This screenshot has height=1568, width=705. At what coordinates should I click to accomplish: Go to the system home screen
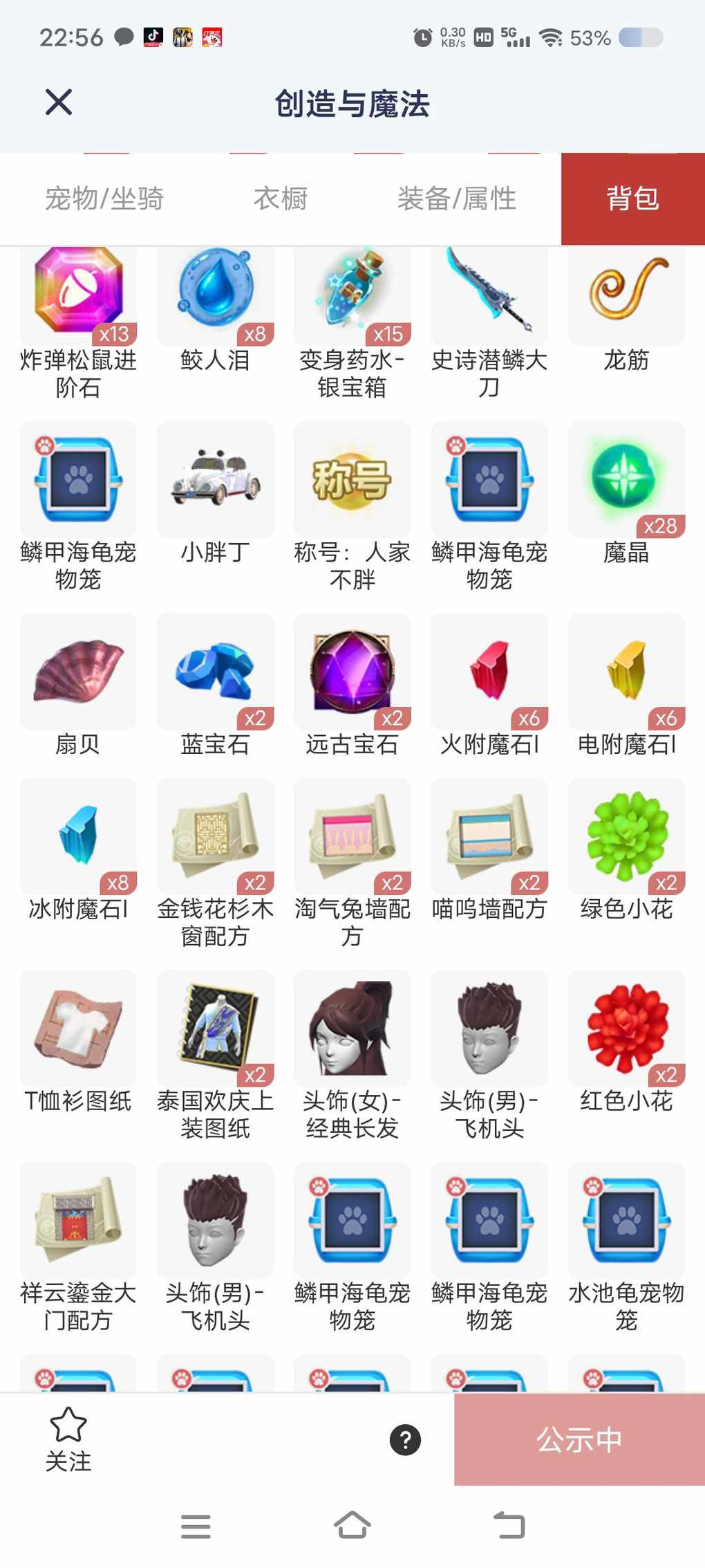352,1525
